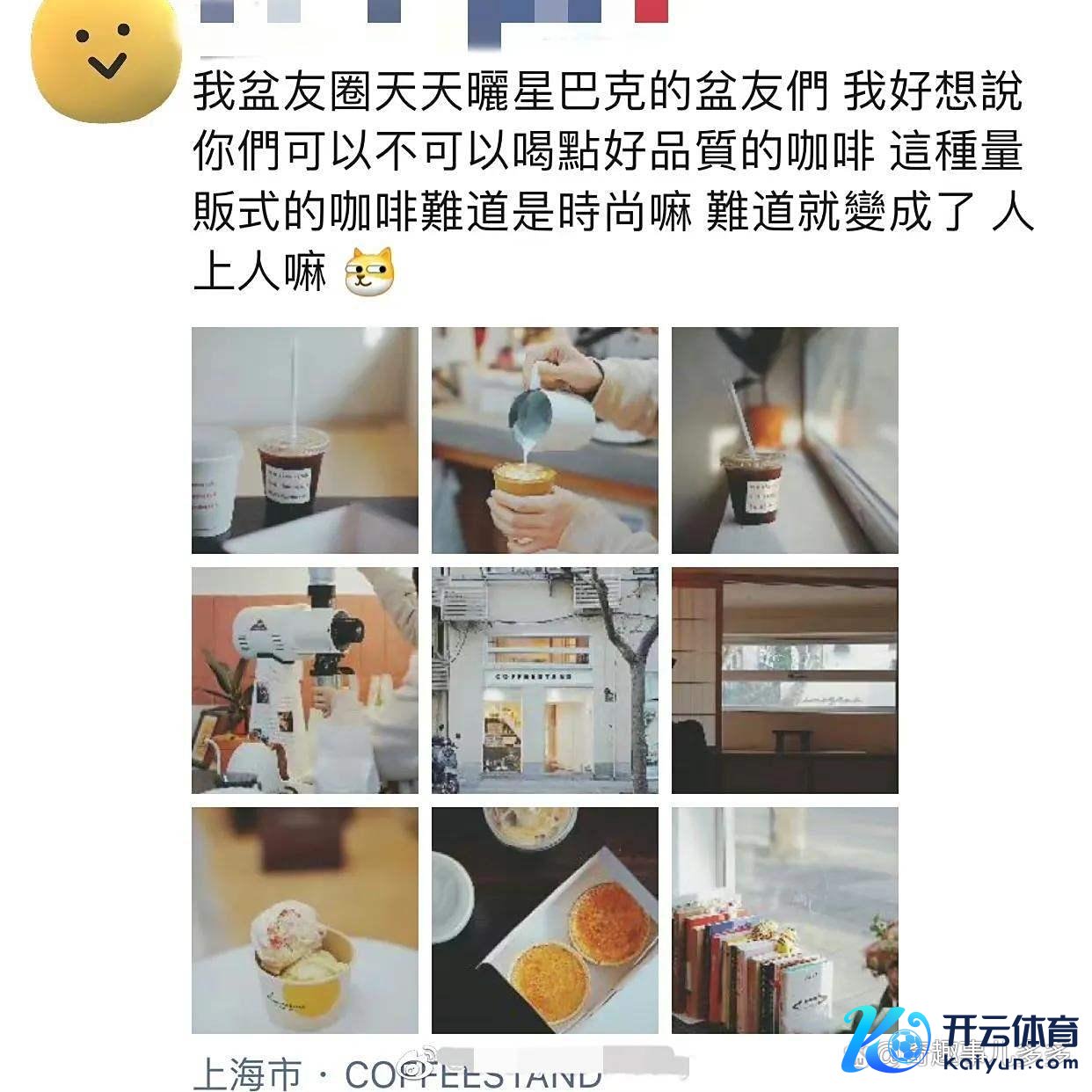
Task: Open the storefront building photo
Action: [x=544, y=681]
